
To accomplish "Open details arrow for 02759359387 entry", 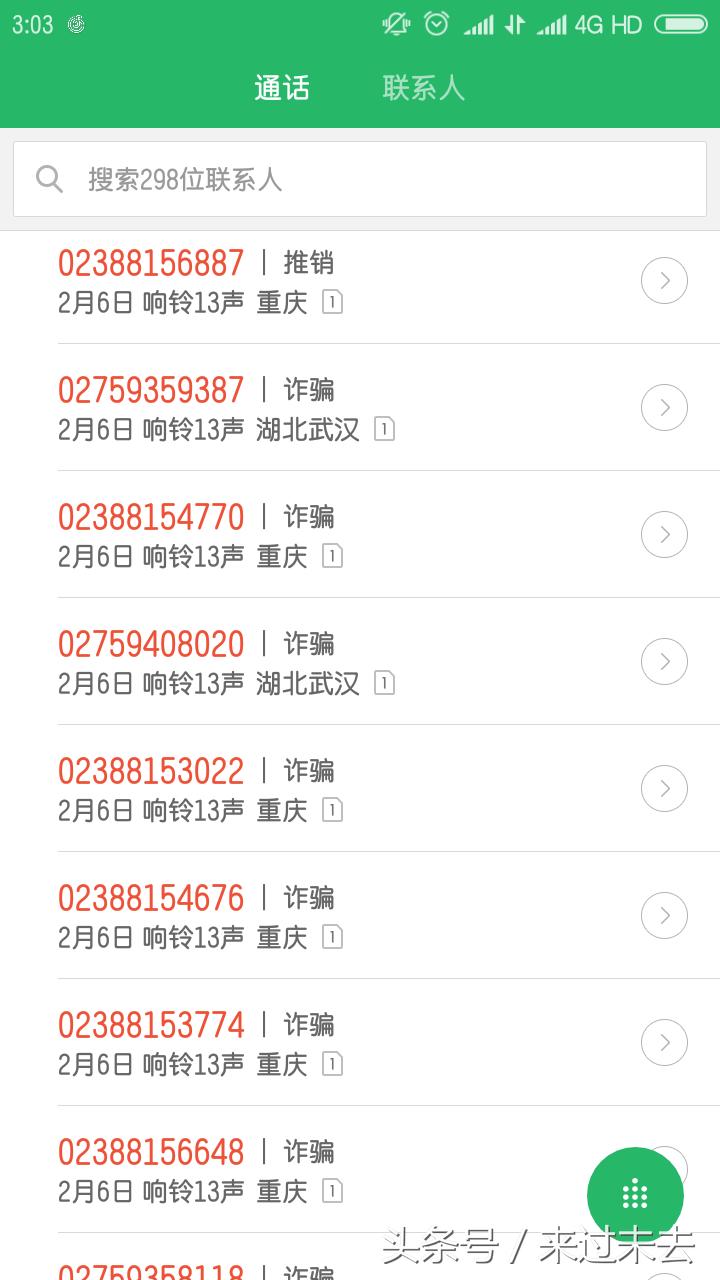I will 664,407.
